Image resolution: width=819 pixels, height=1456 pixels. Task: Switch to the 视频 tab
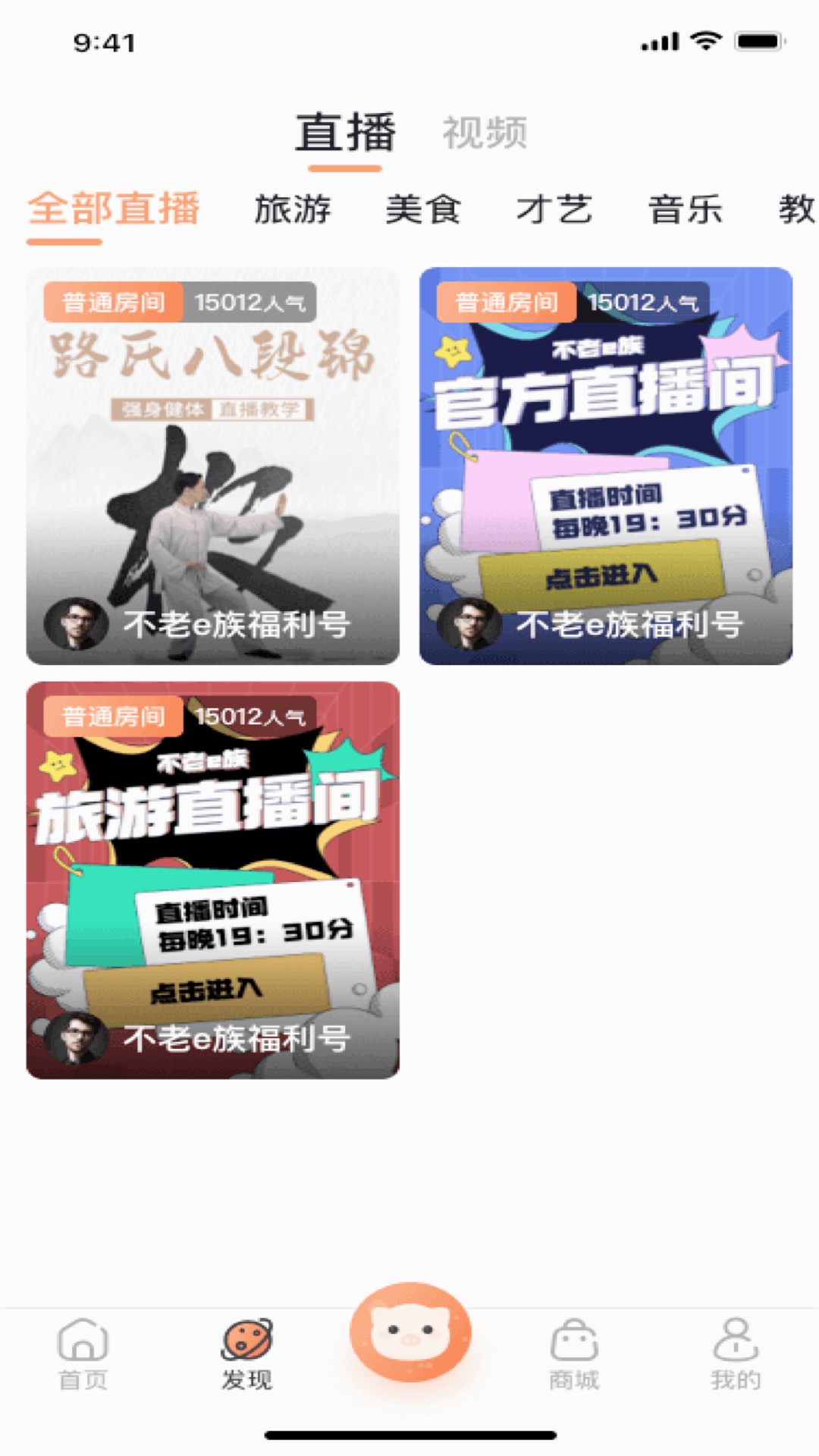coord(488,130)
